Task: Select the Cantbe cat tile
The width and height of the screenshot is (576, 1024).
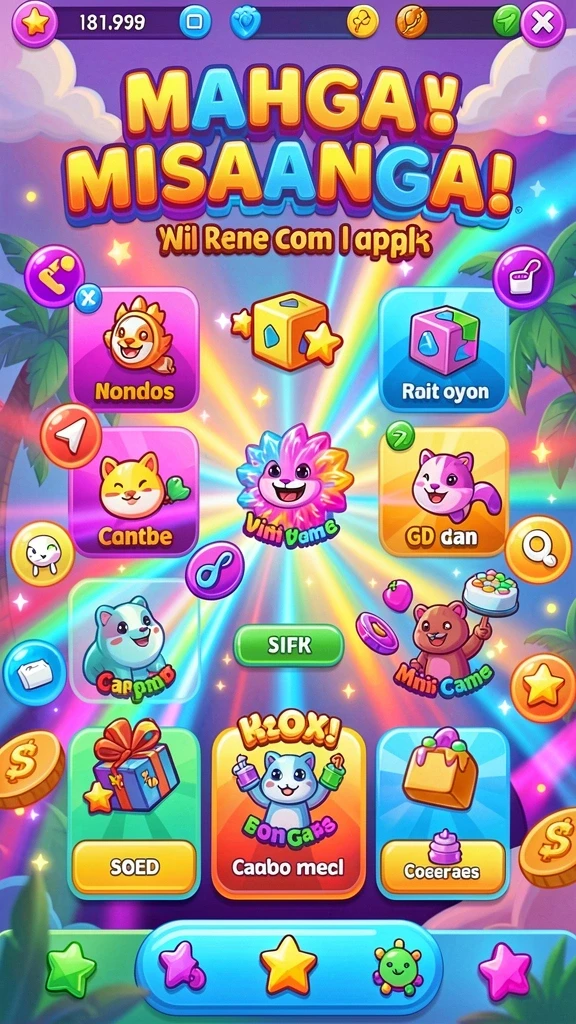Action: 134,492
